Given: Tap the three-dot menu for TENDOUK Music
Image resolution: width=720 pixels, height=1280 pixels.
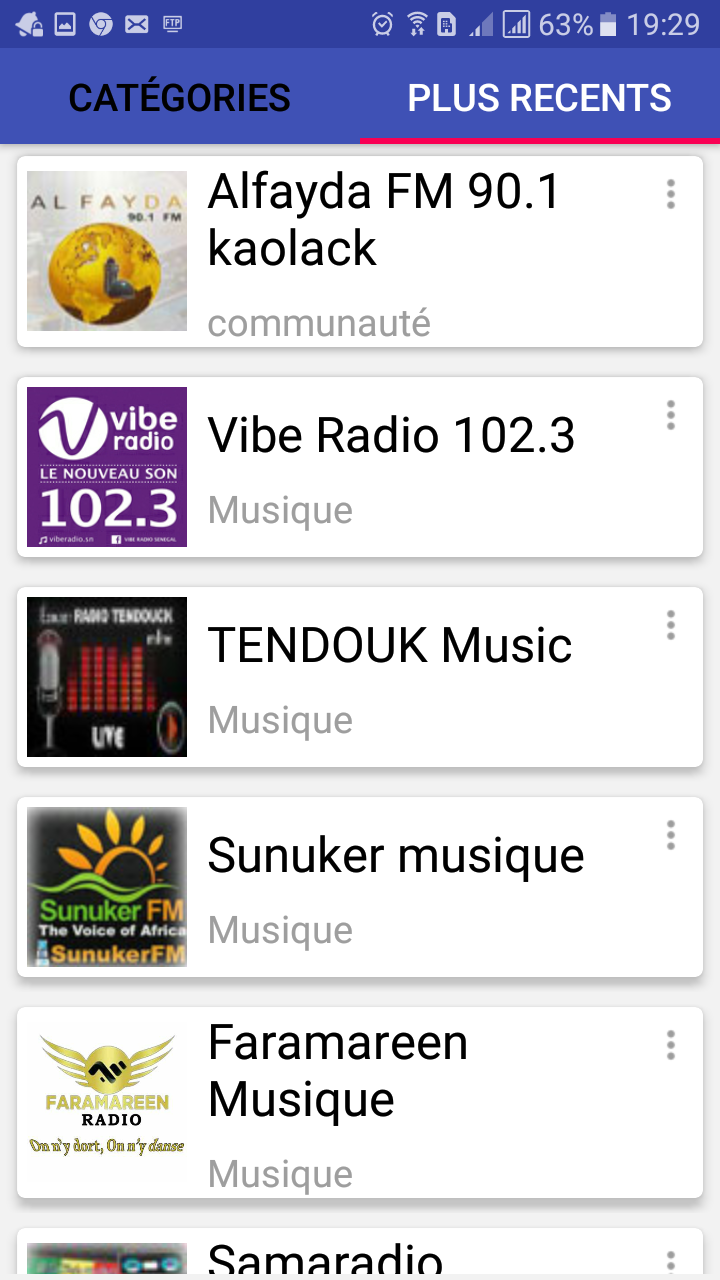Looking at the screenshot, I should tap(671, 624).
